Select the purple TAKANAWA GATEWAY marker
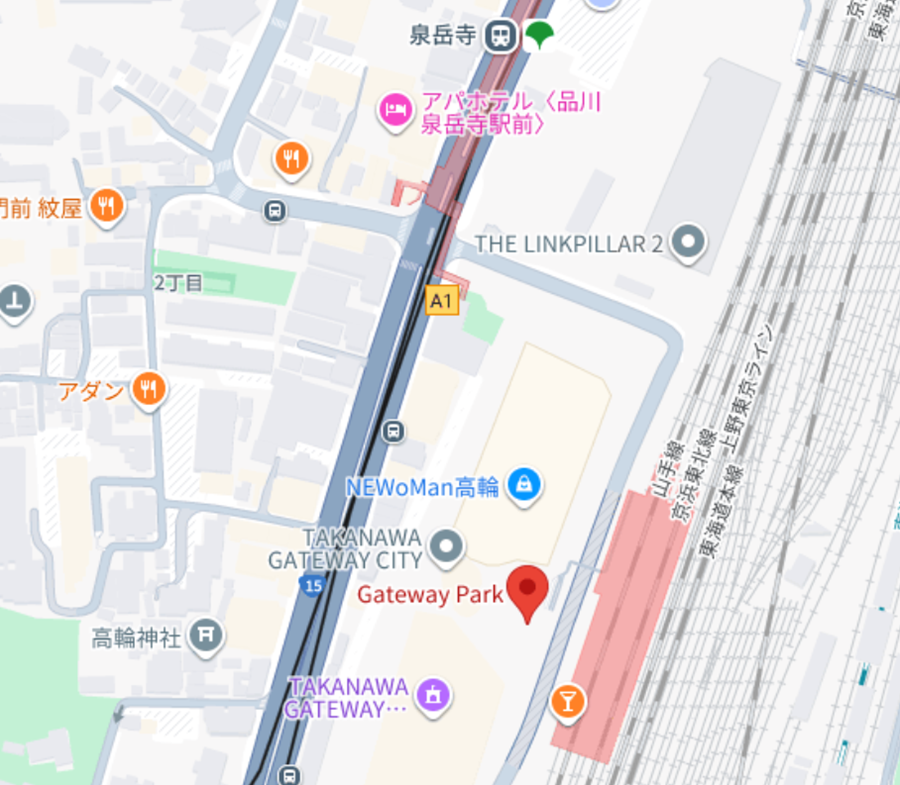The image size is (900, 785). [x=433, y=695]
